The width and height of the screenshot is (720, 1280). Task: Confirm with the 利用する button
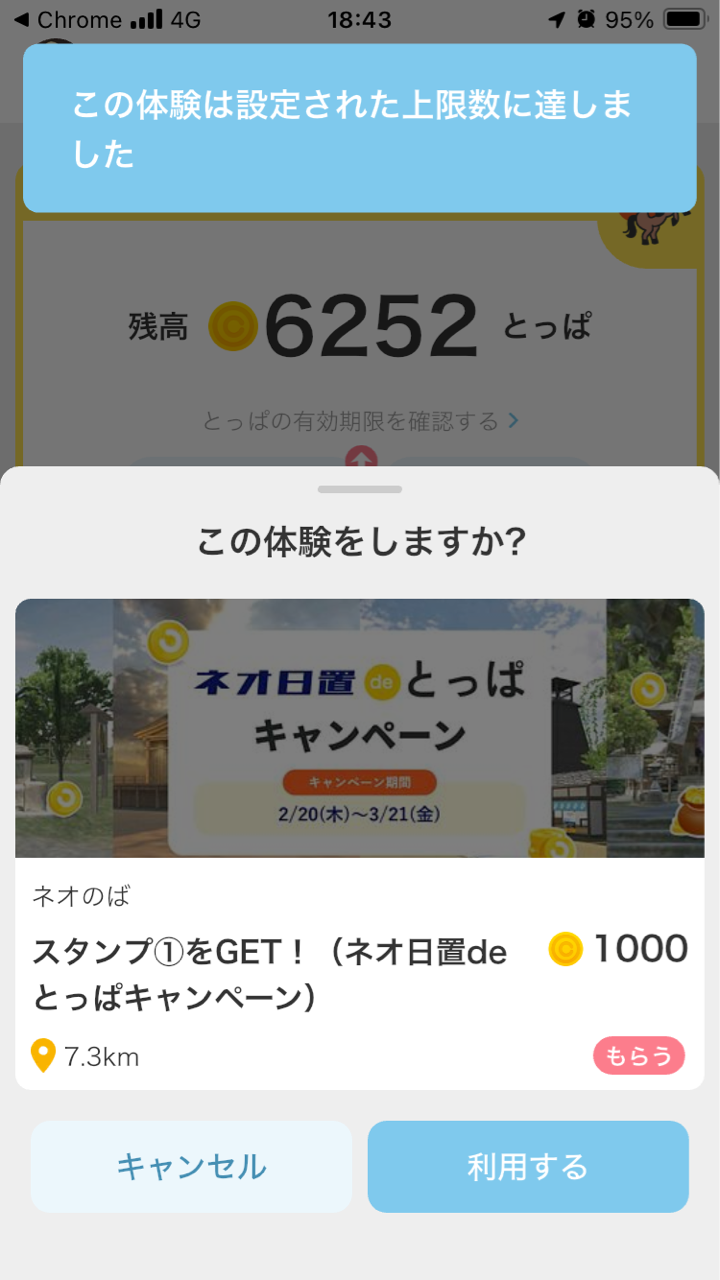tap(528, 1166)
